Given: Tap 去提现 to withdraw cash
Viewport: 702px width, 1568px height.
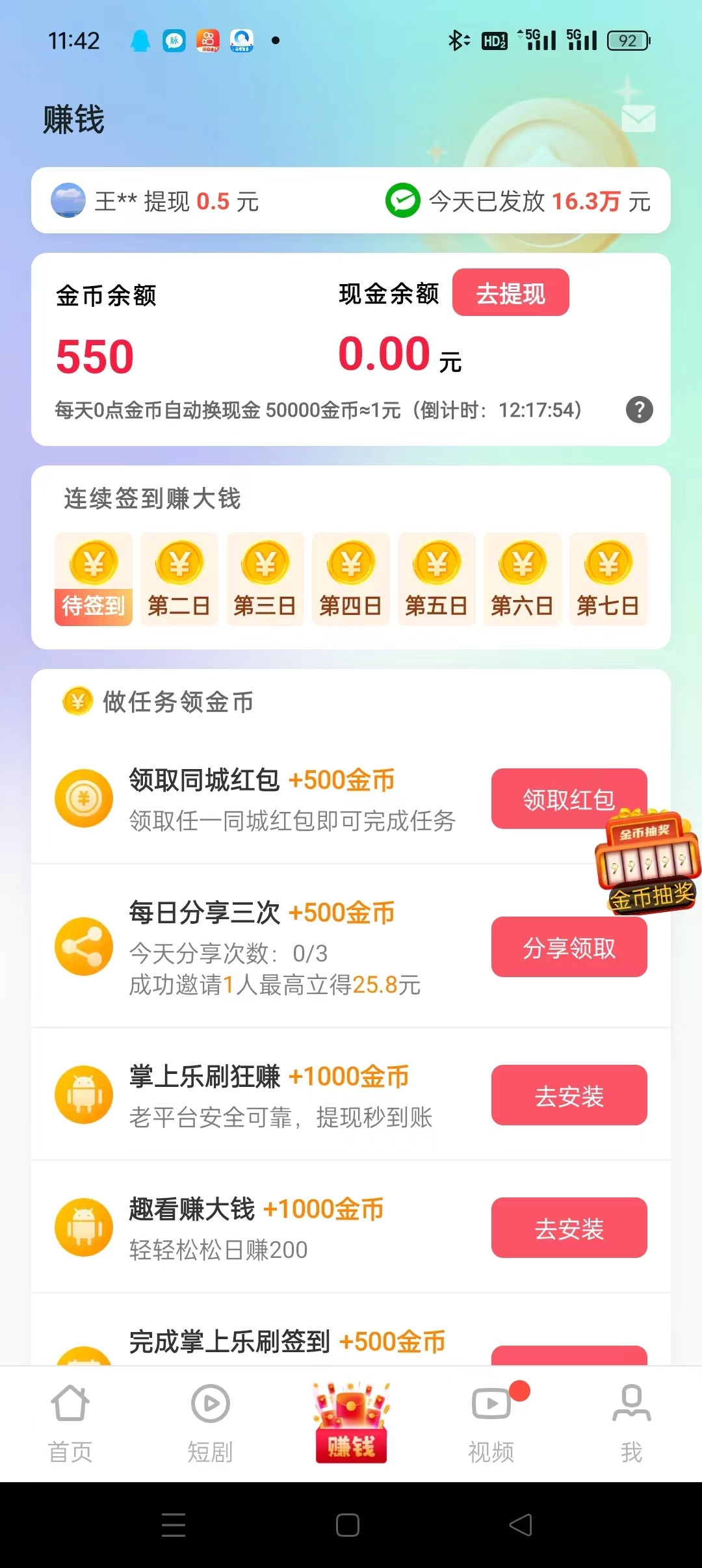Looking at the screenshot, I should (x=510, y=293).
